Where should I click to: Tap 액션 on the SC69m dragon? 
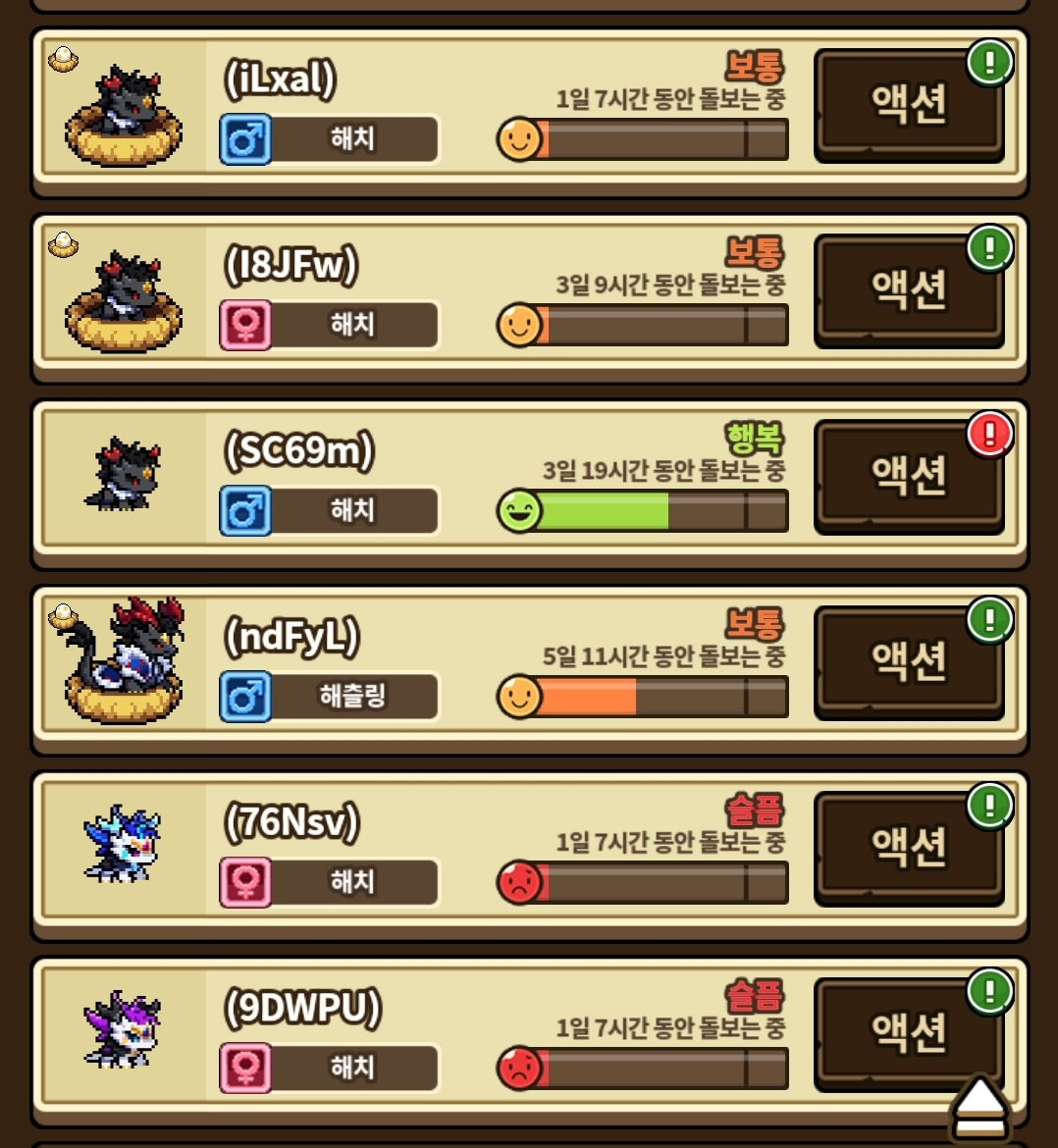point(909,476)
